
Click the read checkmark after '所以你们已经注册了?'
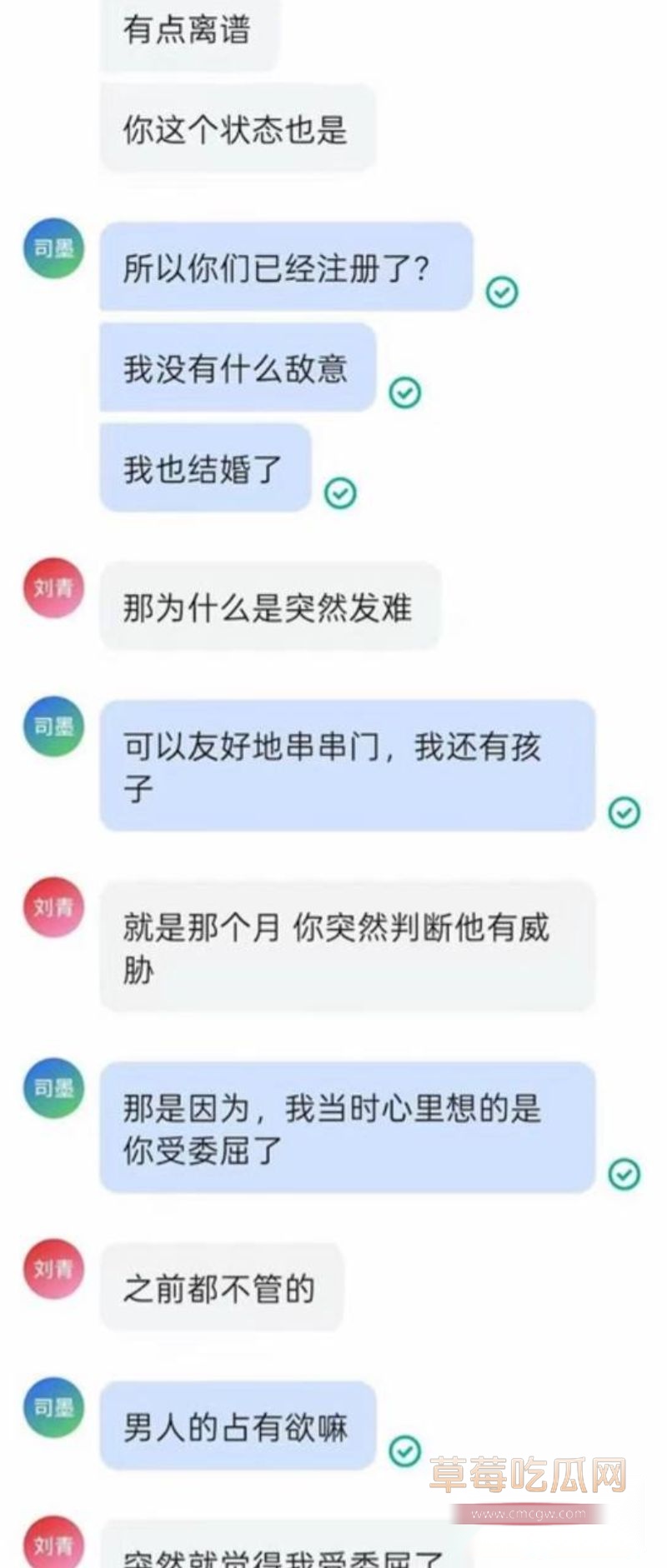coord(499,292)
